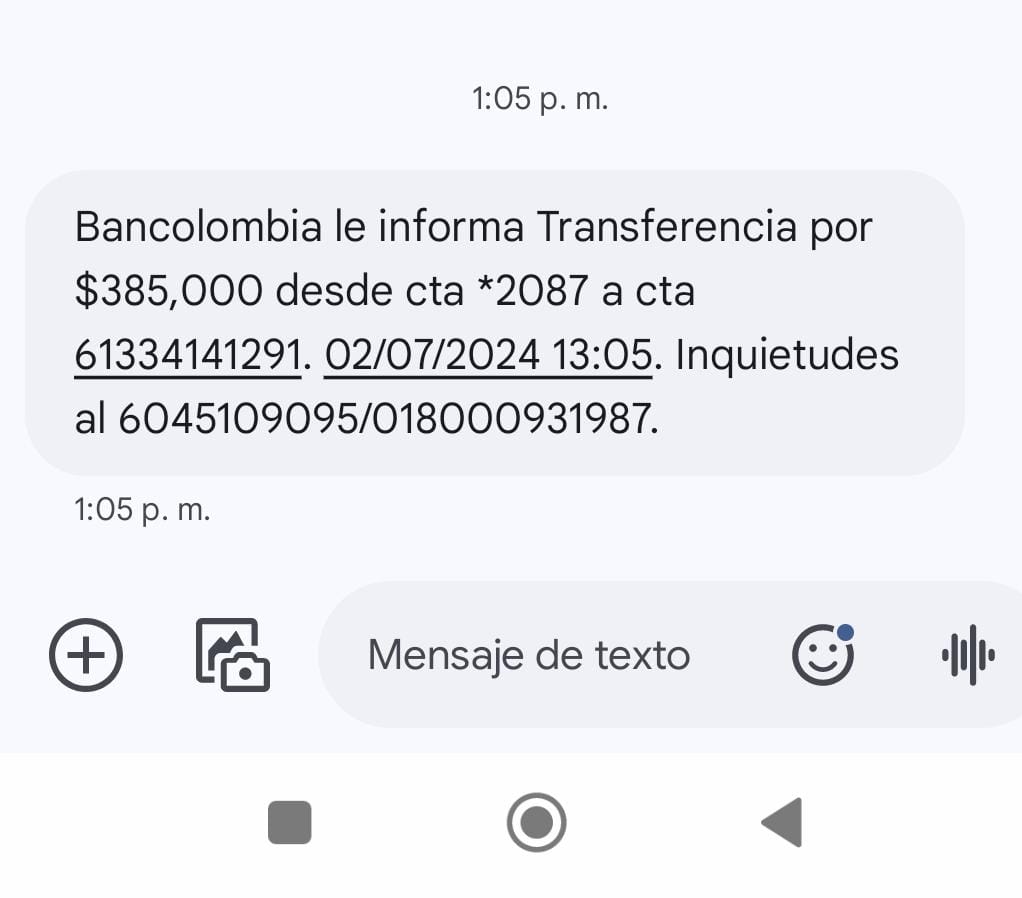
Task: Open the underlined date 02/07/2024 13:05
Action: (x=488, y=356)
